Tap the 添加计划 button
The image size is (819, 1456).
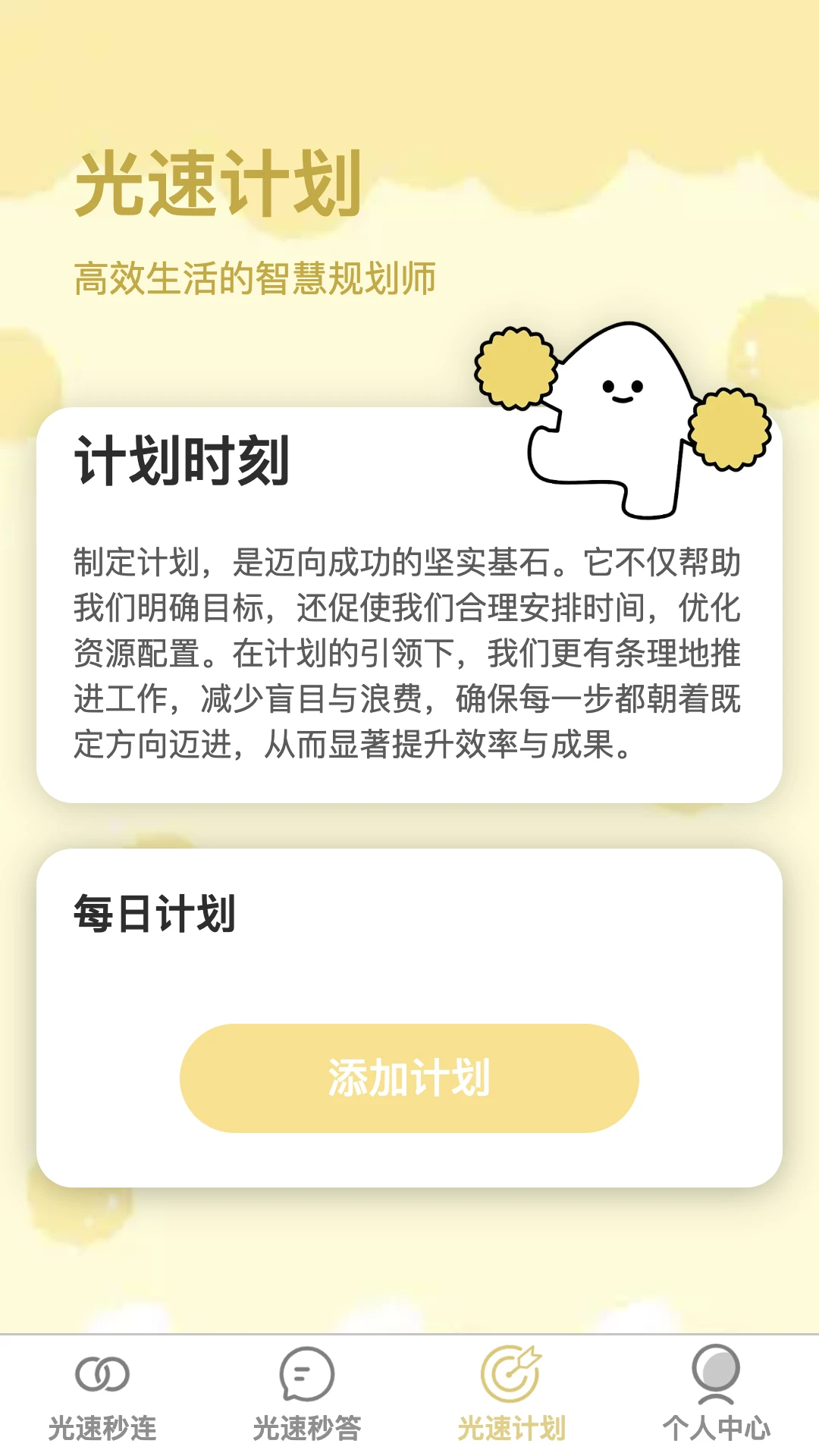[x=409, y=1078]
